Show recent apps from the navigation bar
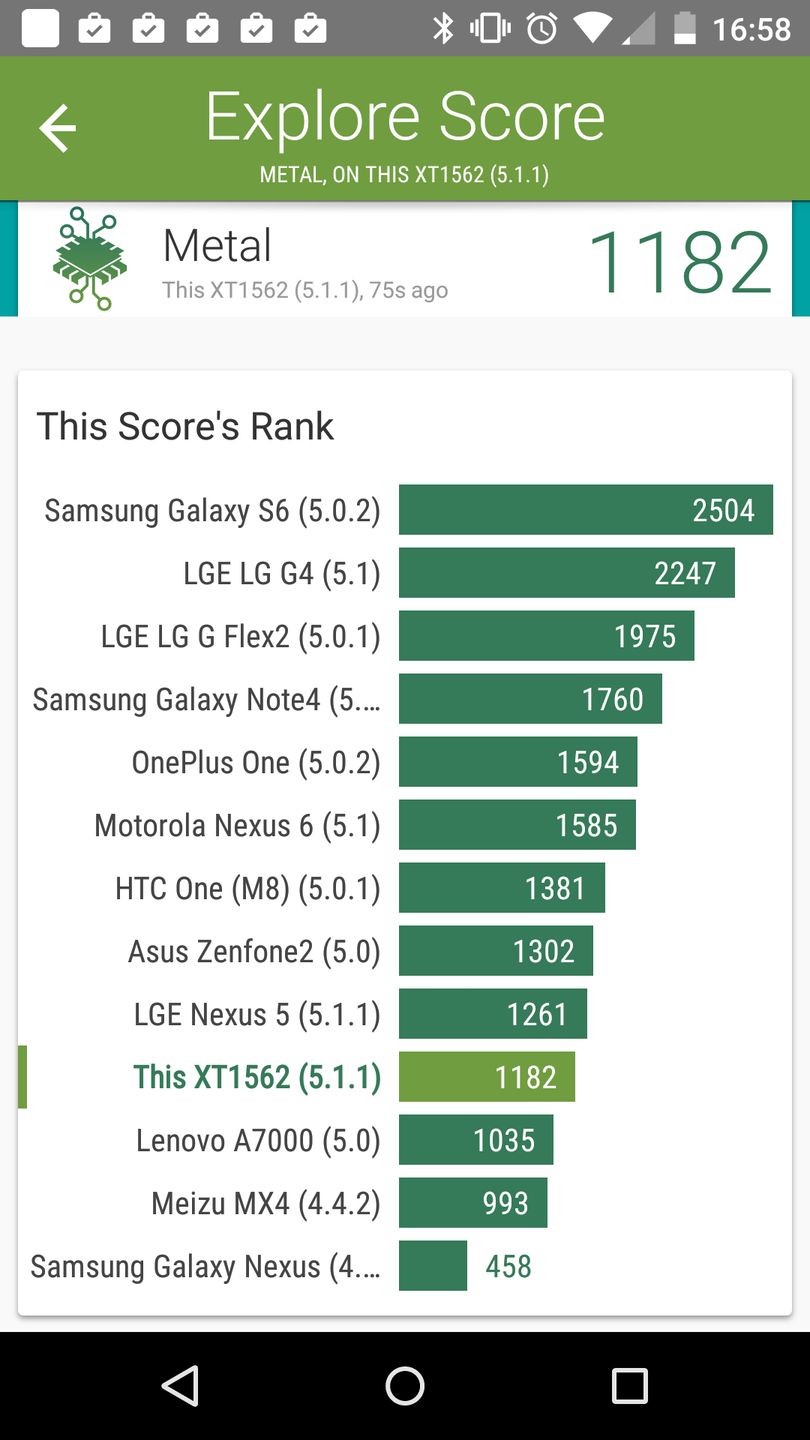The width and height of the screenshot is (810, 1440). [x=629, y=1386]
